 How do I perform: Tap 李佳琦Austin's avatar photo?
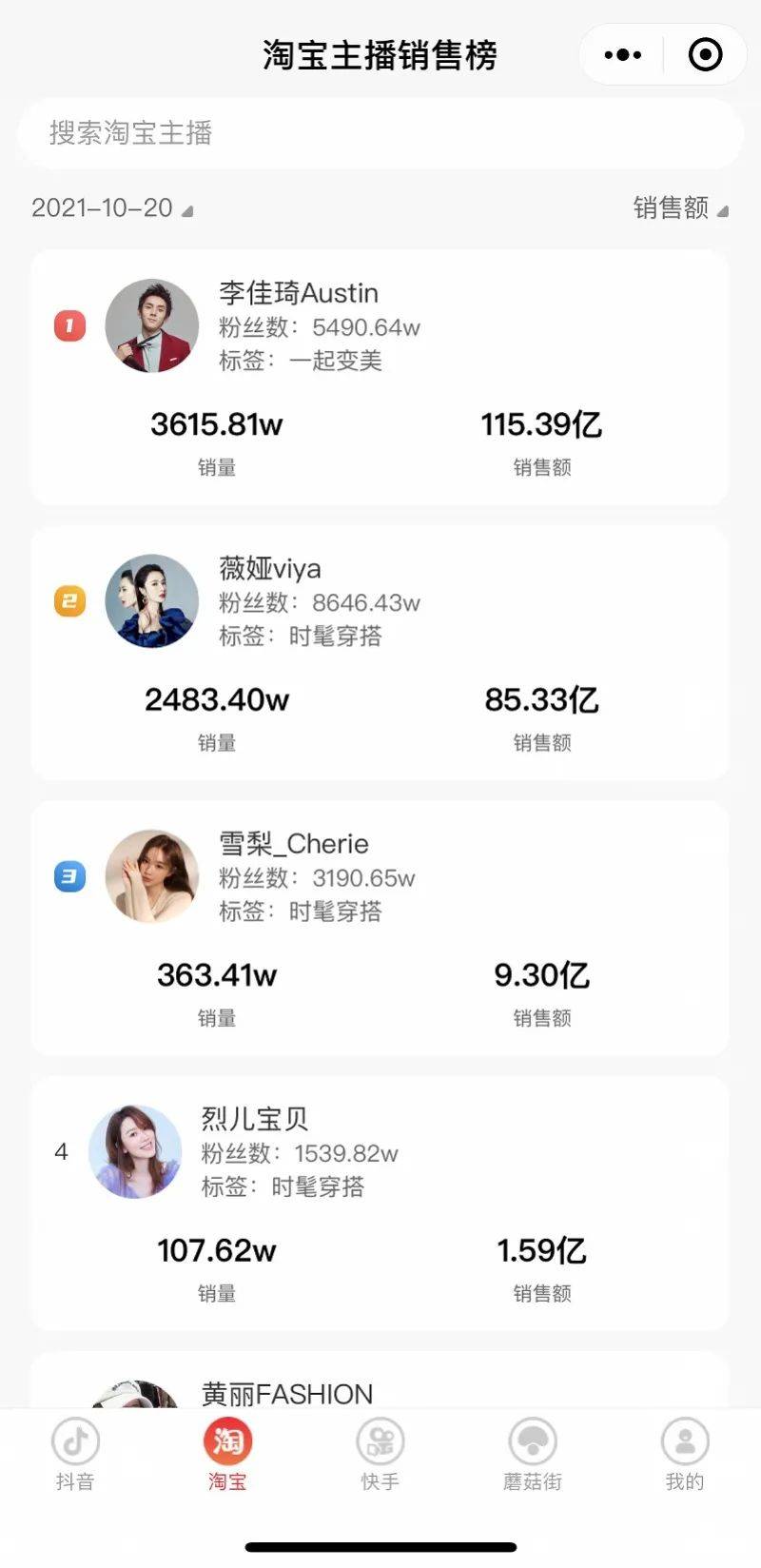point(151,325)
